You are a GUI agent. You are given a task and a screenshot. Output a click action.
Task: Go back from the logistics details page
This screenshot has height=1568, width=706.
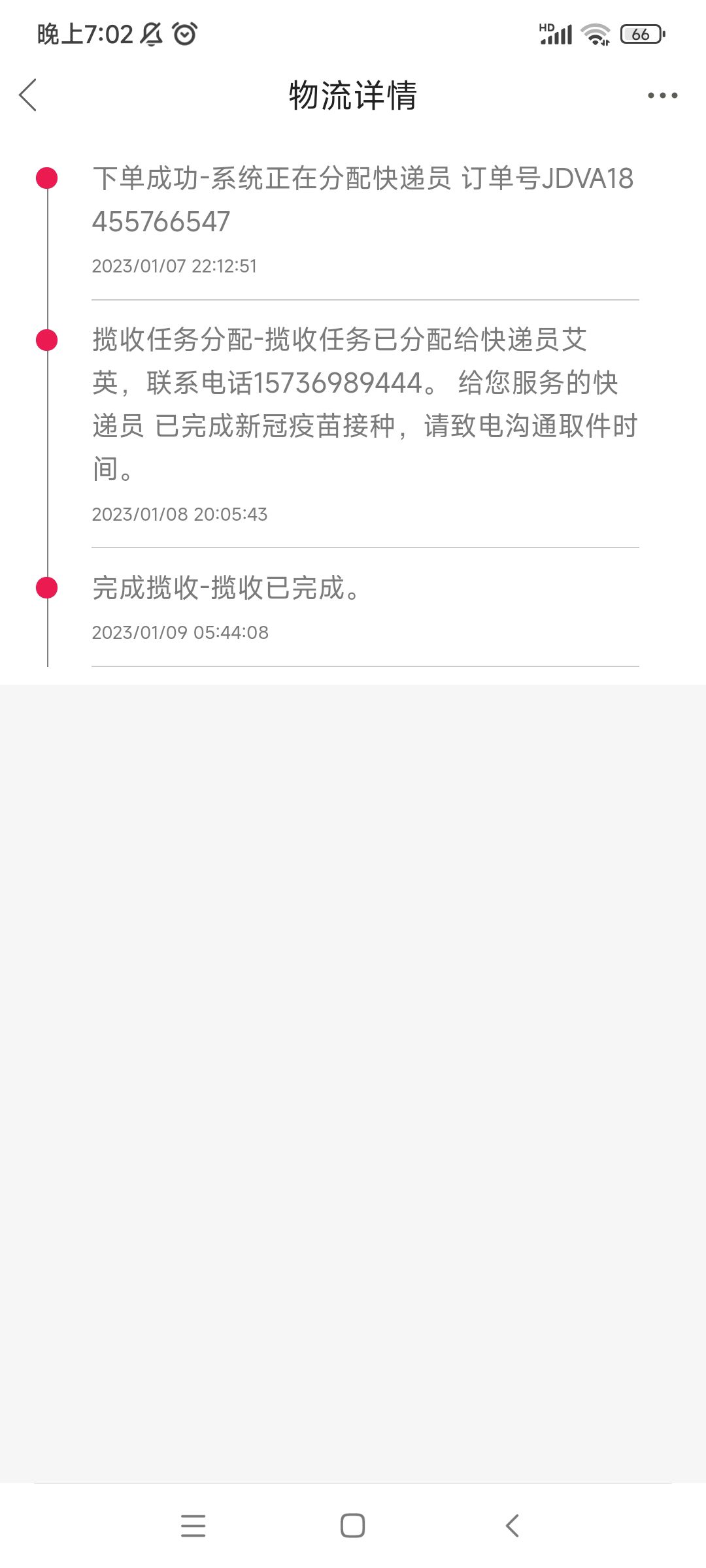point(28,95)
